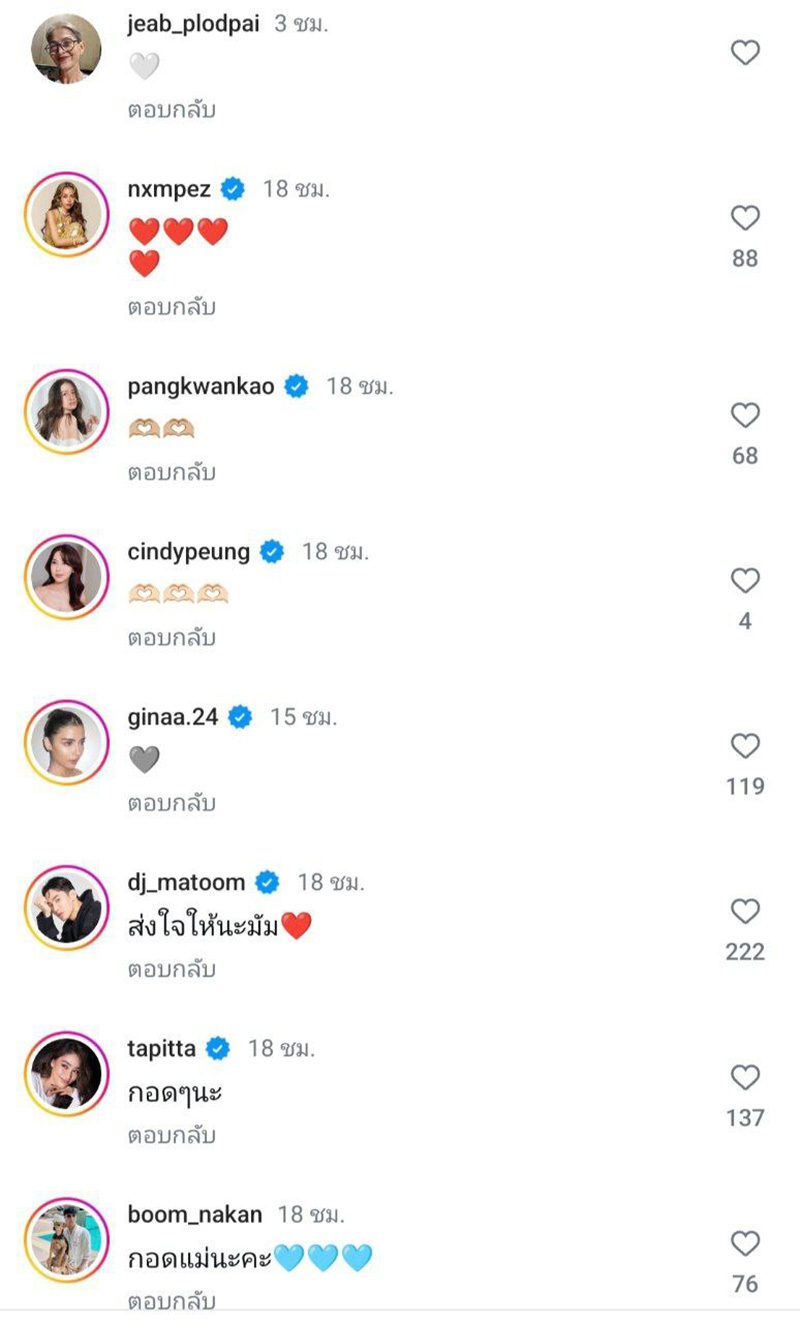
Task: Like tapitta's comment with the heart icon
Action: pyautogui.click(x=745, y=1078)
